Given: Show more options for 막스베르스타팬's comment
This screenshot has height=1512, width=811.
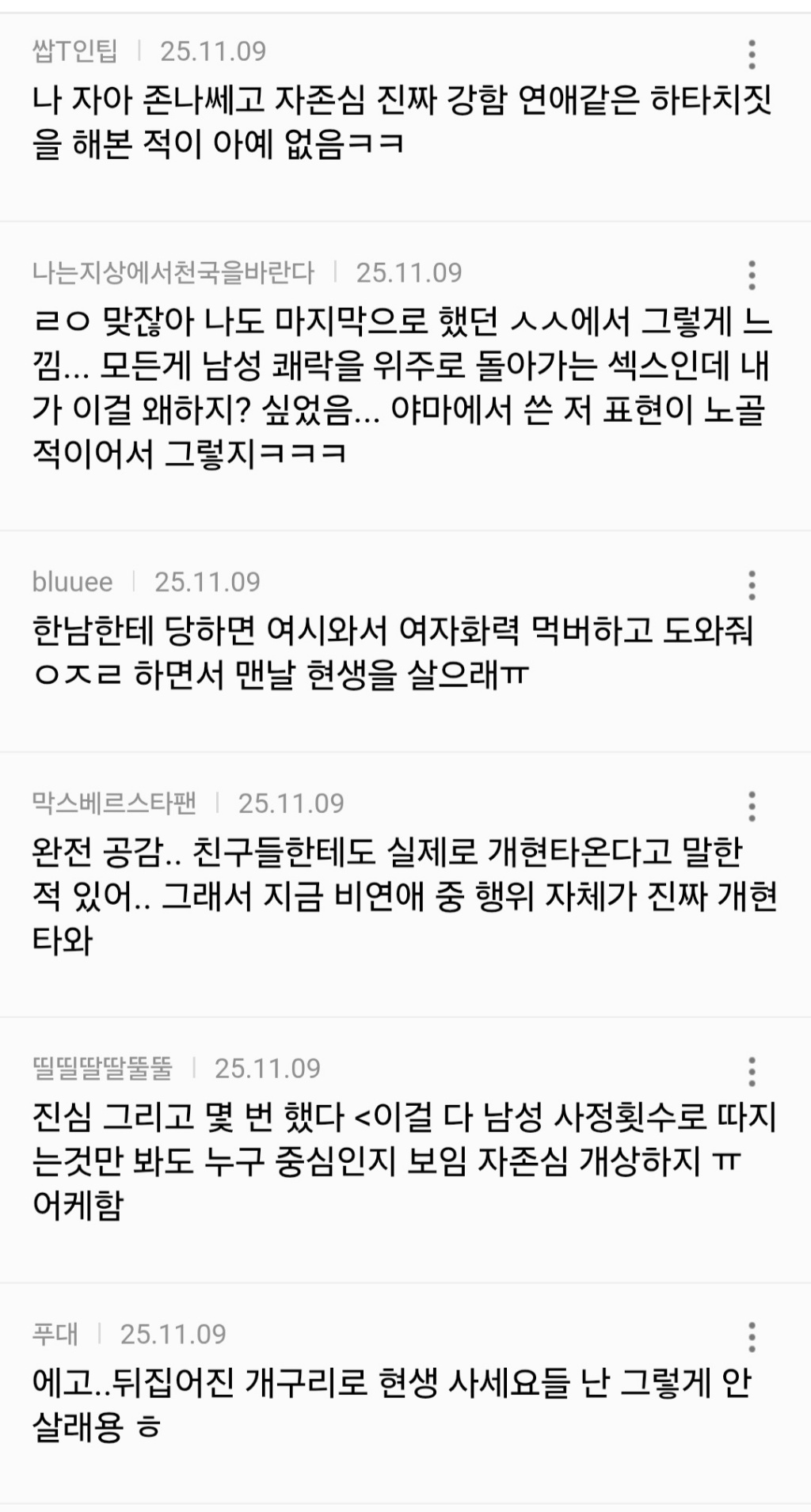Looking at the screenshot, I should point(752,806).
